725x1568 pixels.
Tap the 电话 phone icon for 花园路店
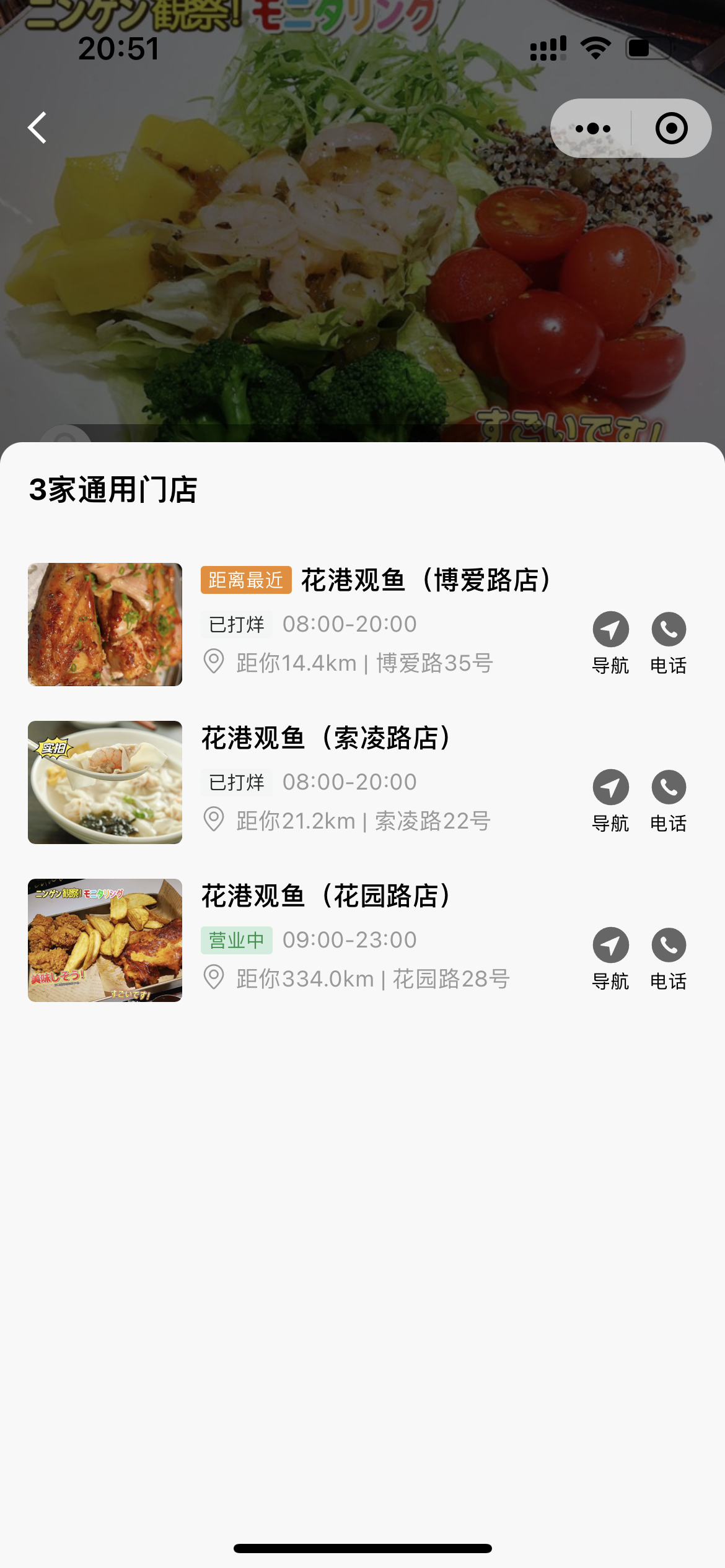click(668, 946)
